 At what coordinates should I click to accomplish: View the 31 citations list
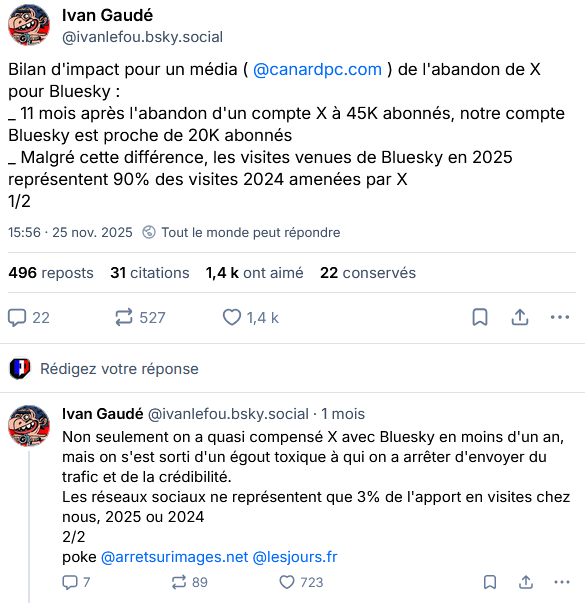coord(150,273)
